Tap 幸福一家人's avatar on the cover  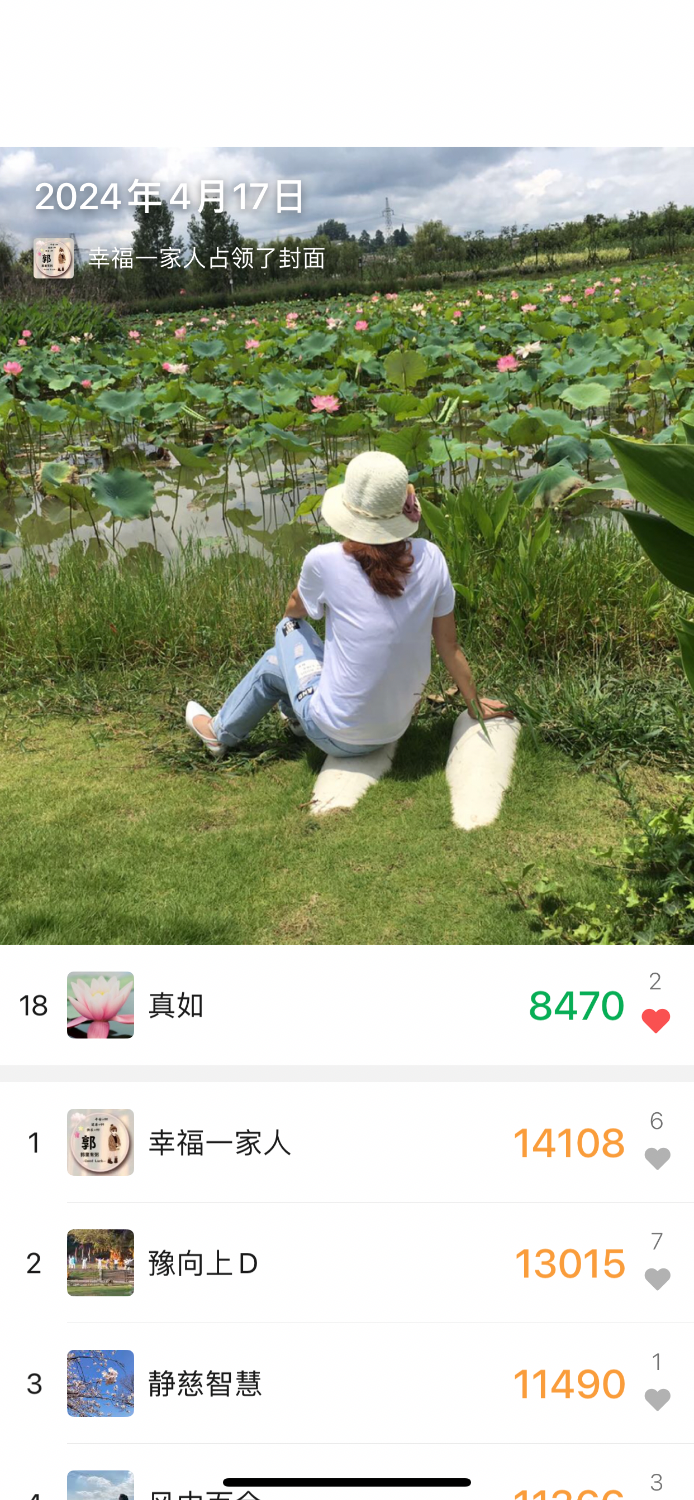(x=53, y=258)
